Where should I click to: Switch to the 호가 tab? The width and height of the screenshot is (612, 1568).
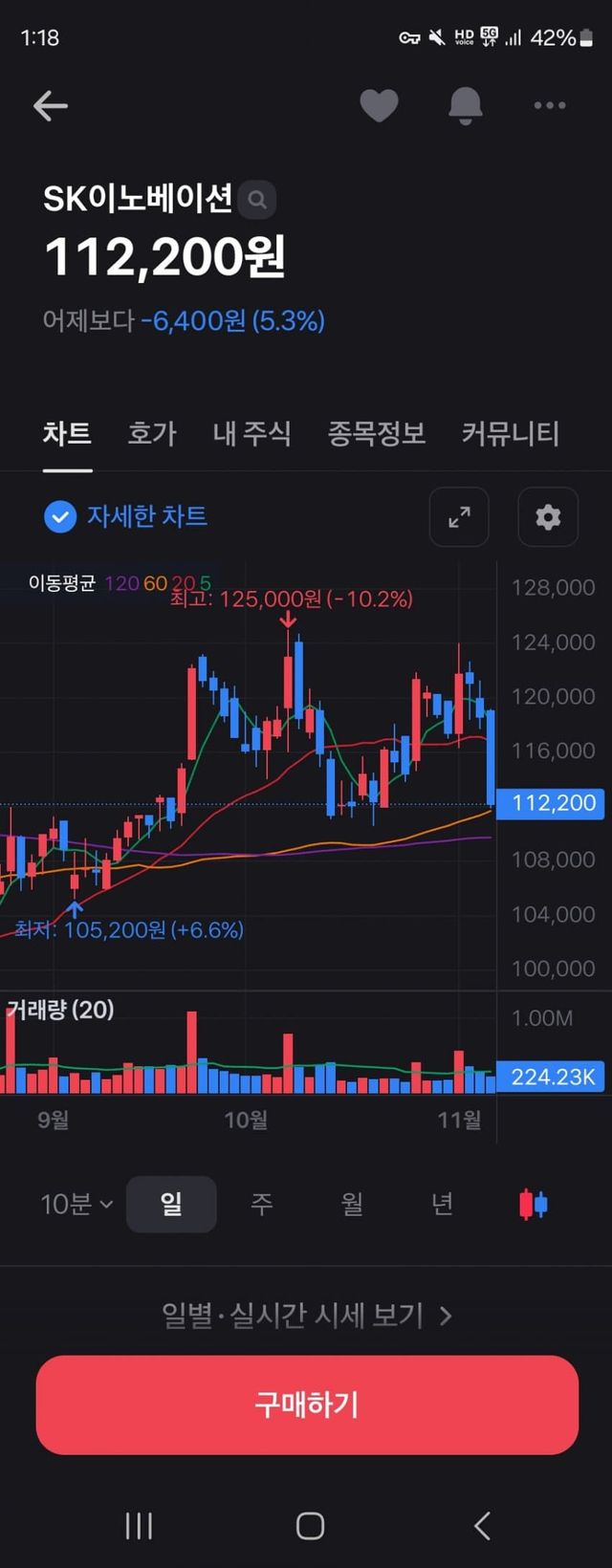tap(152, 433)
